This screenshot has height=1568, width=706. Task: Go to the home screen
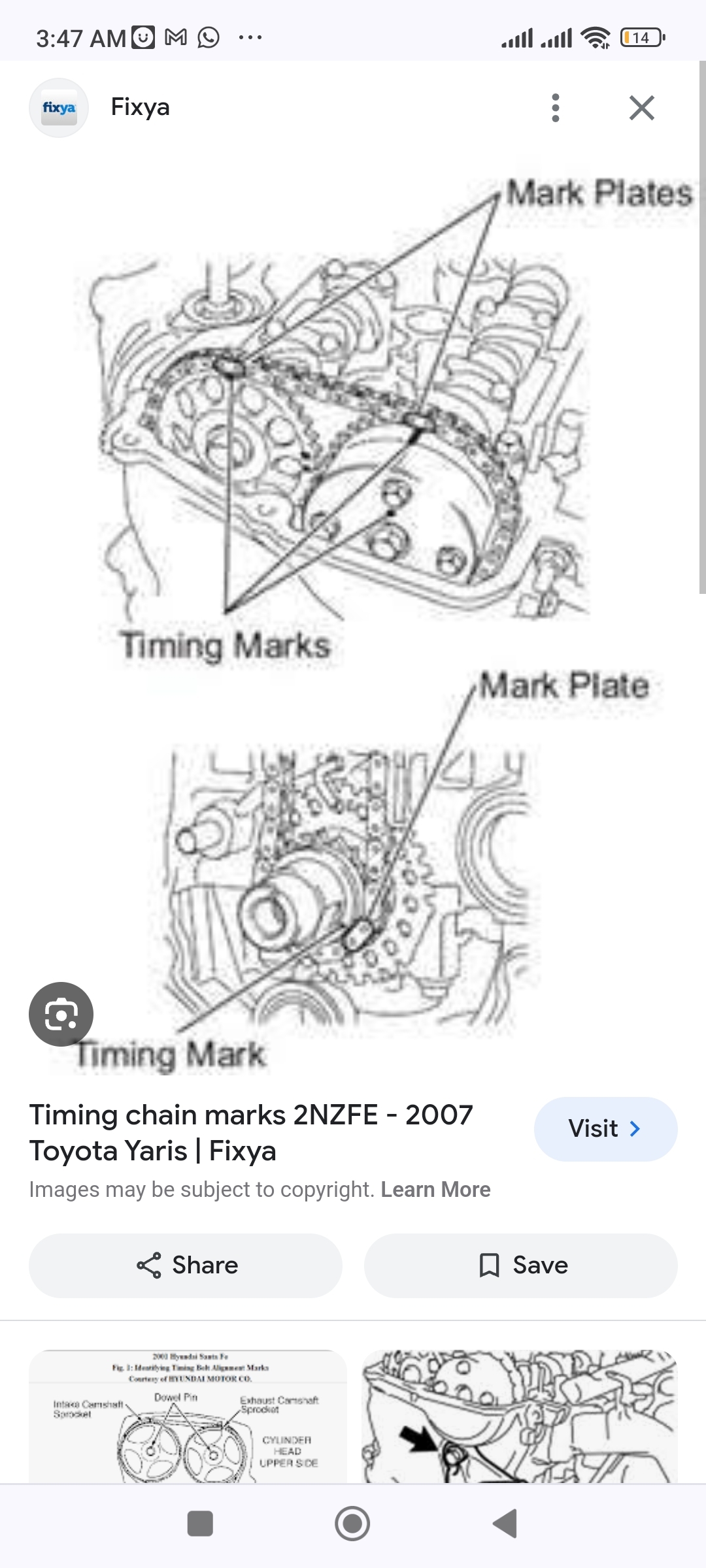tap(352, 1524)
